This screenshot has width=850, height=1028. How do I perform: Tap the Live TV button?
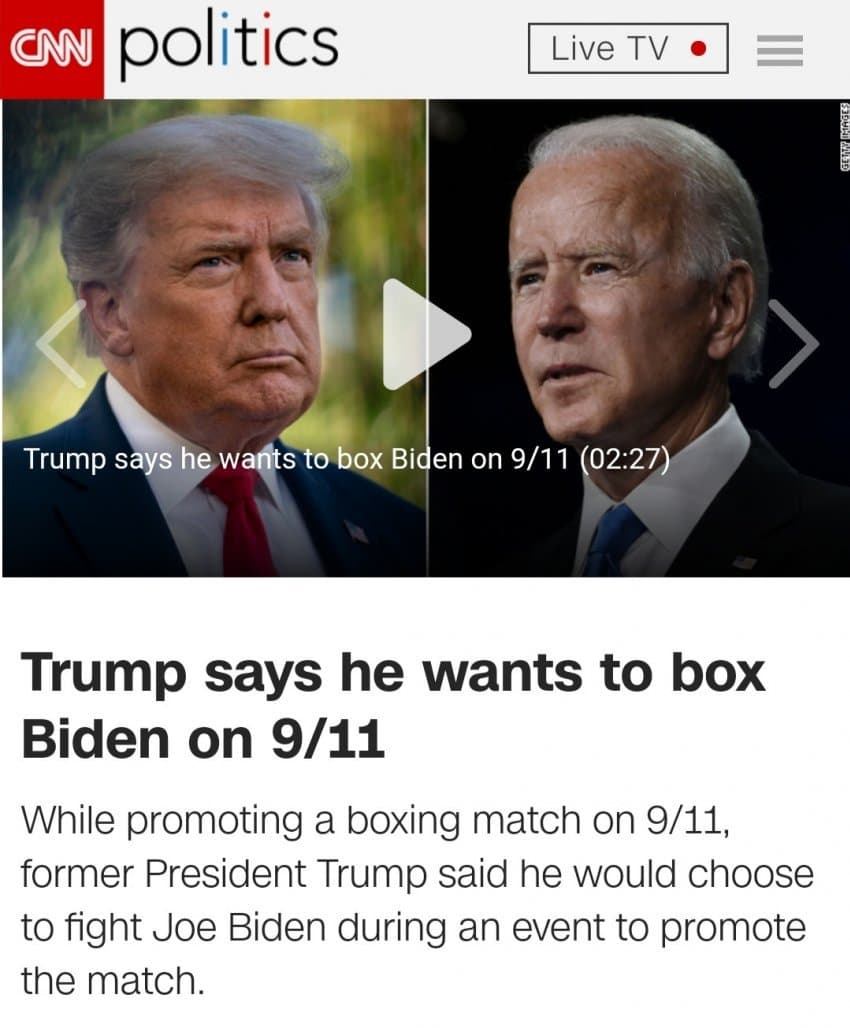pyautogui.click(x=628, y=48)
